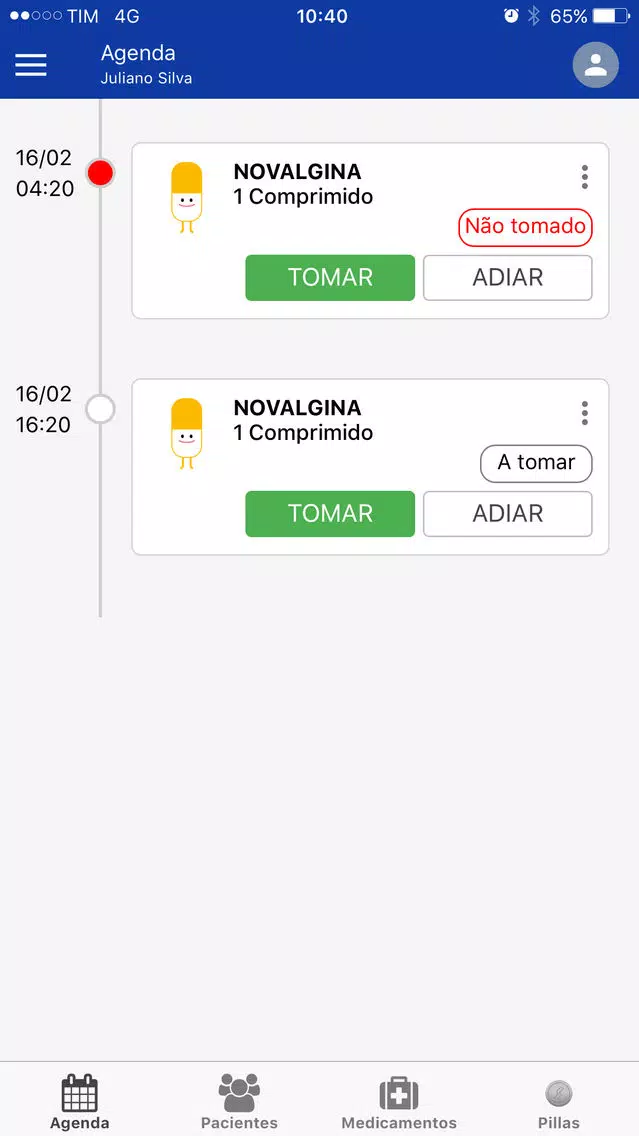Image resolution: width=639 pixels, height=1136 pixels.
Task: Switch to the Medicamentos tab
Action: pos(399,1101)
